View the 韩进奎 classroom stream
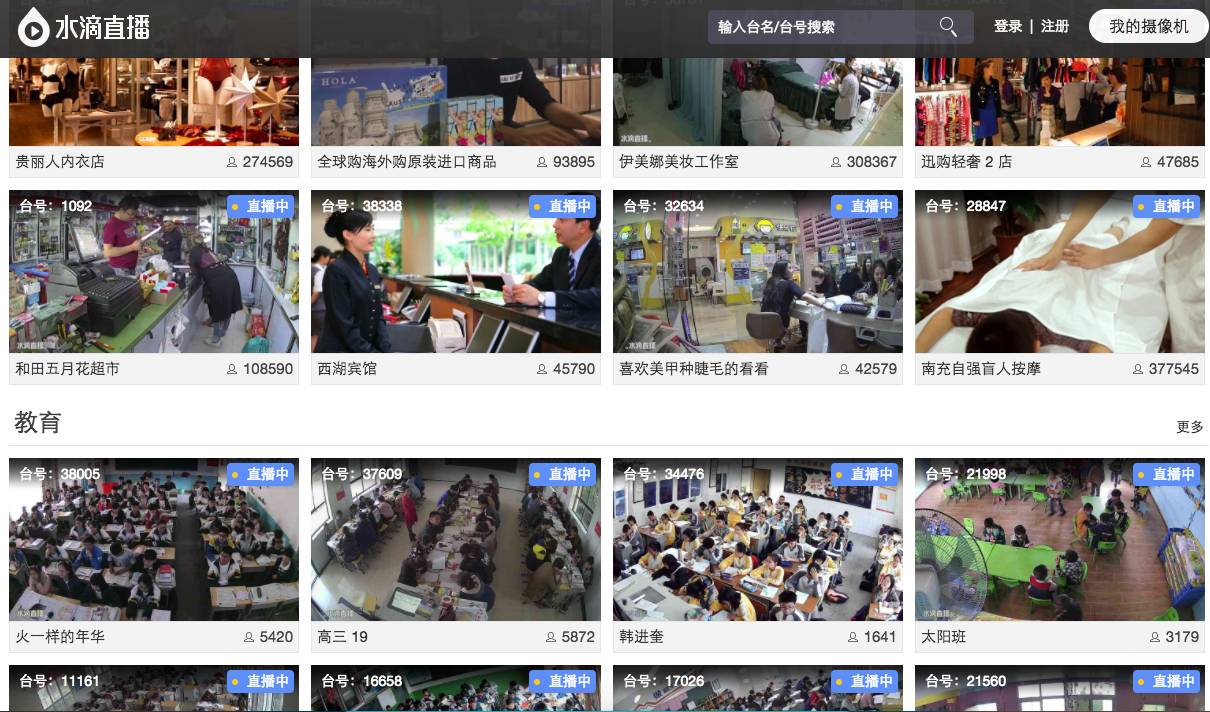Image resolution: width=1210 pixels, height=712 pixels. point(757,540)
